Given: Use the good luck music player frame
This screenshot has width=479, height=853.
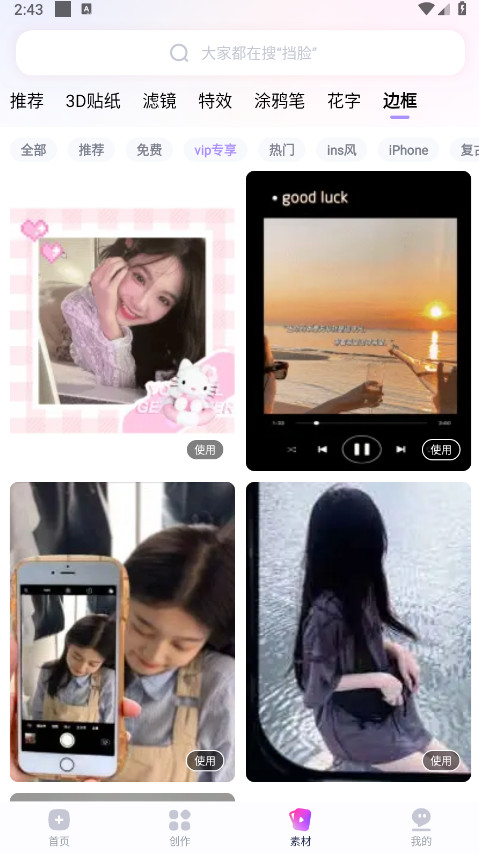Looking at the screenshot, I should pos(441,449).
